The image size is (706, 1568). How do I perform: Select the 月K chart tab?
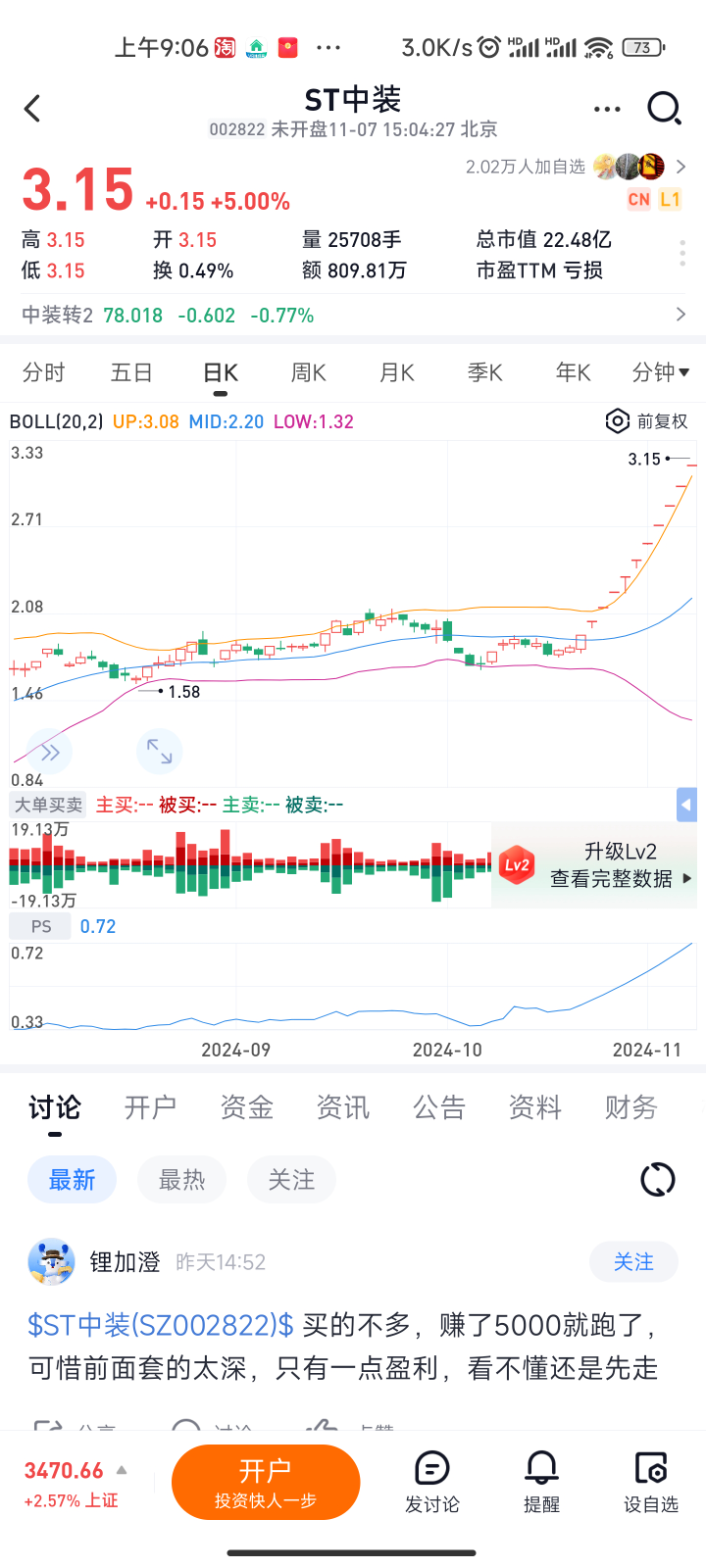[x=396, y=372]
